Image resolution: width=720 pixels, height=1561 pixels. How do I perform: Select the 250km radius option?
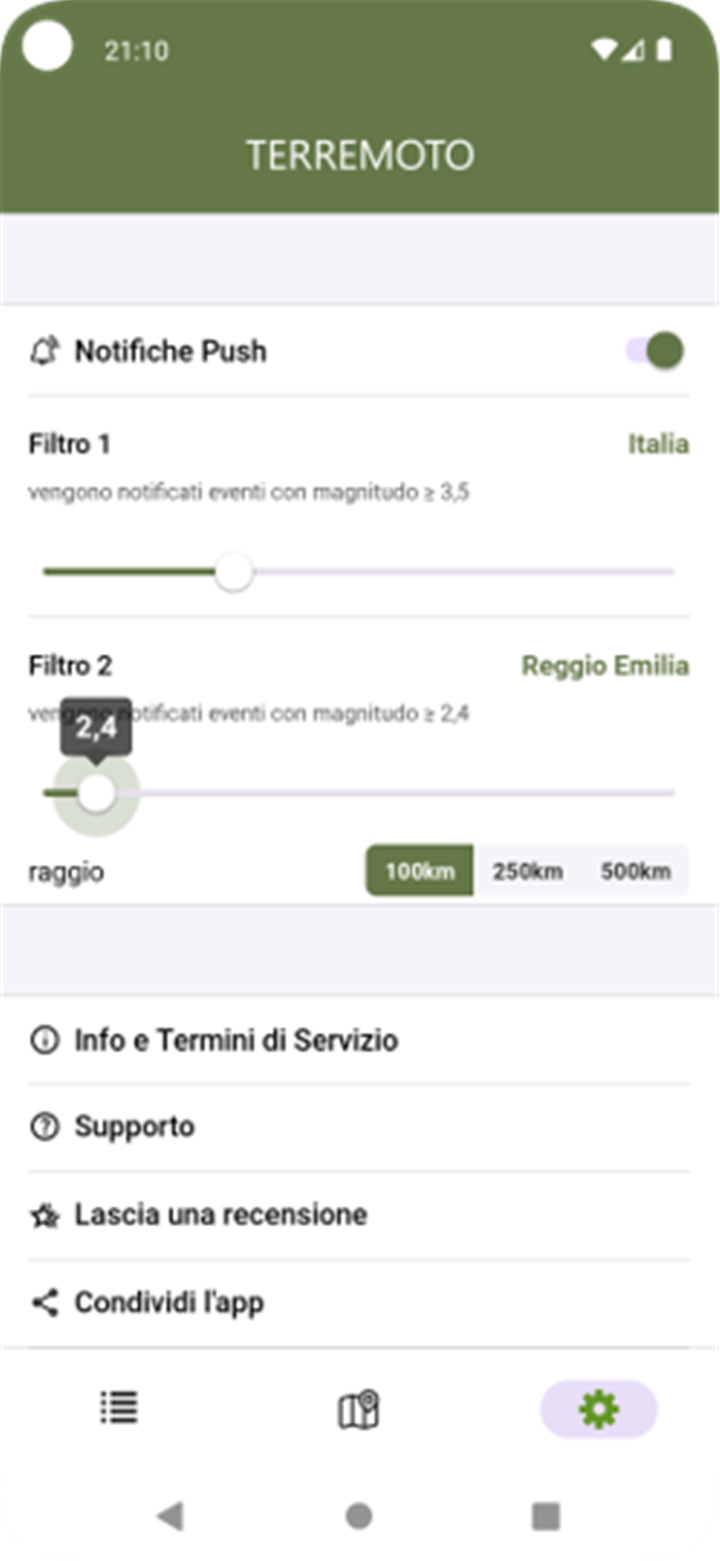(527, 870)
